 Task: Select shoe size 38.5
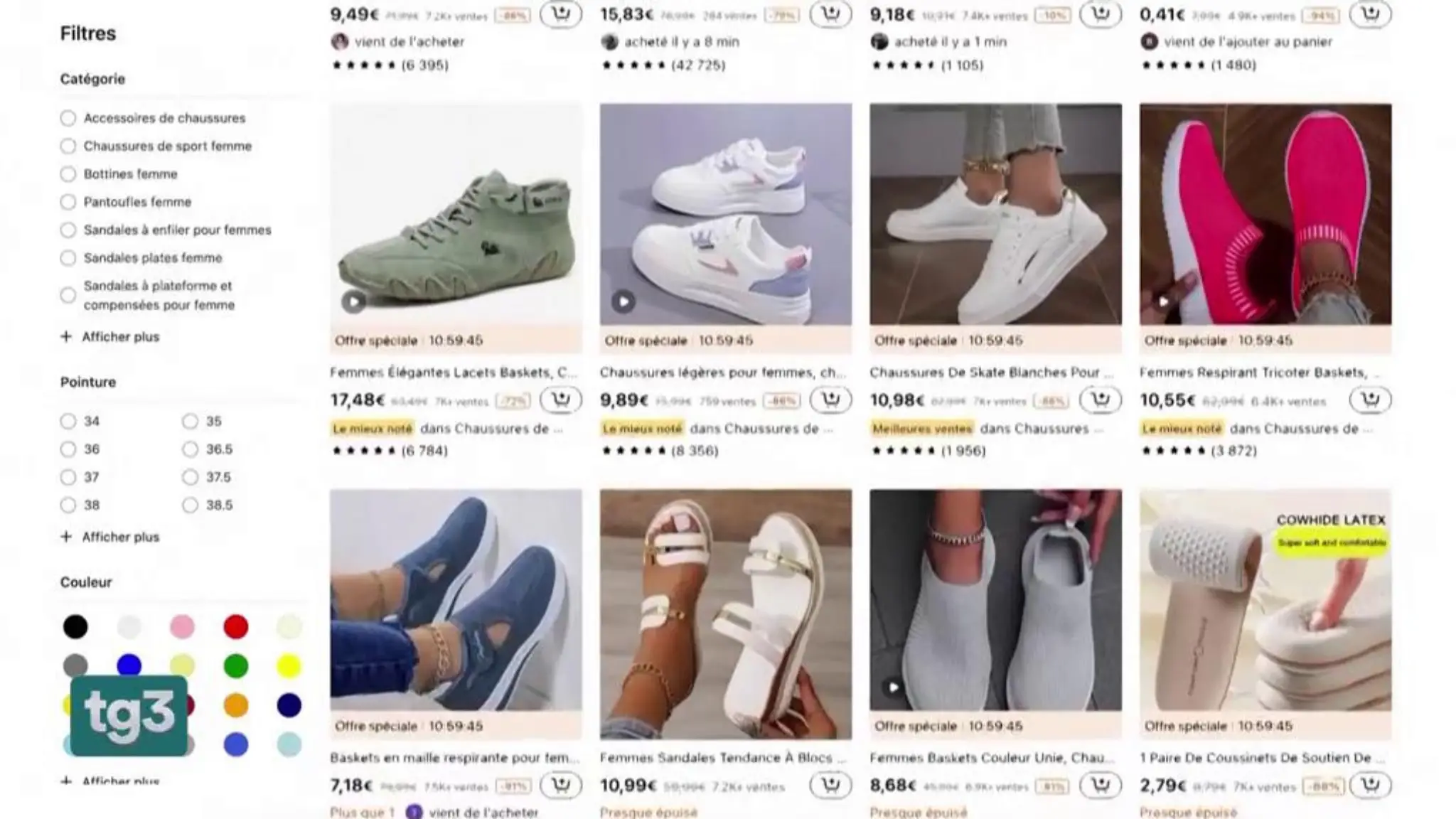tap(190, 505)
